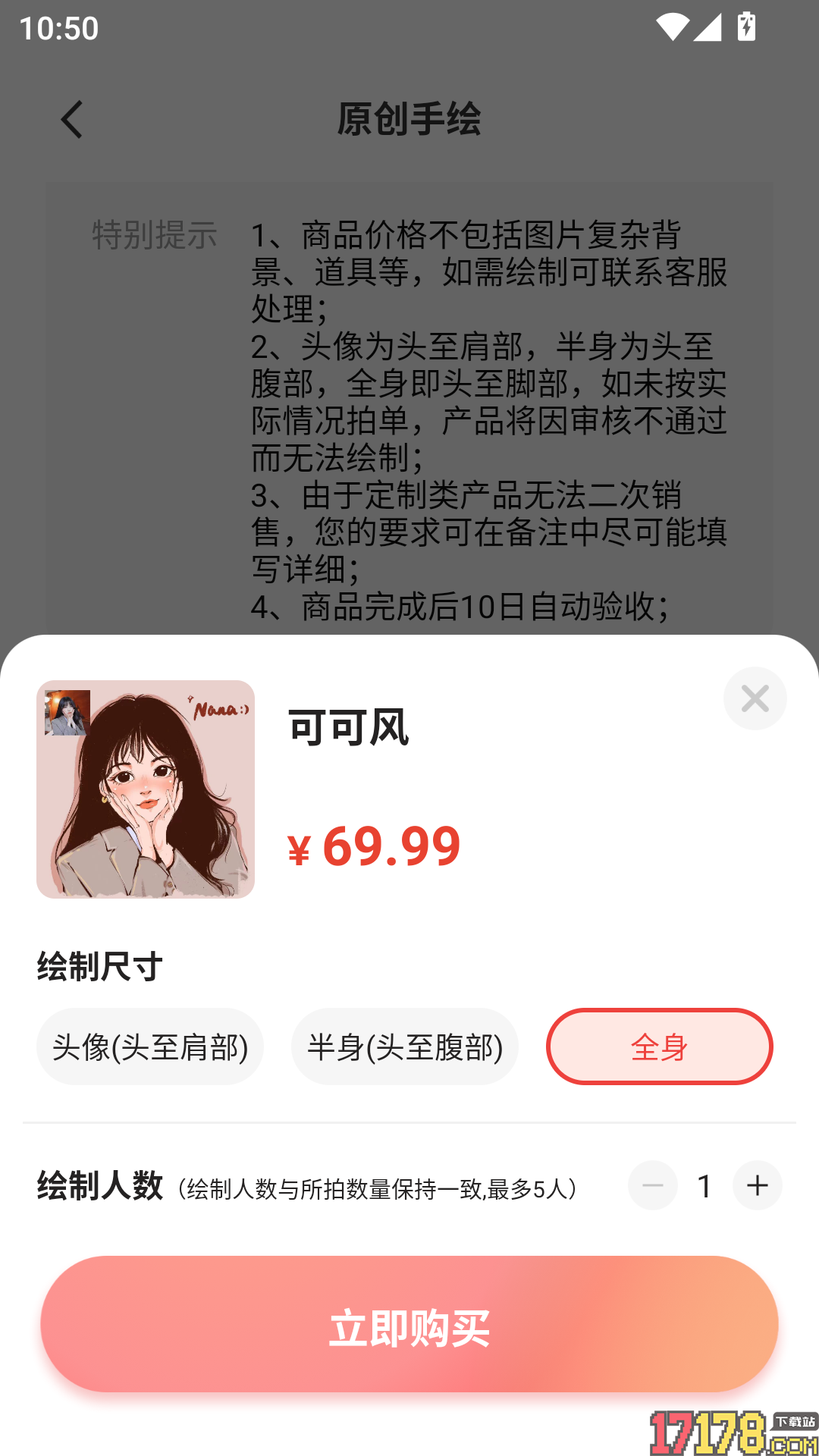Screen dimensions: 819x1456
Task: Tap the price ¥69.99 text
Action: coord(375,847)
